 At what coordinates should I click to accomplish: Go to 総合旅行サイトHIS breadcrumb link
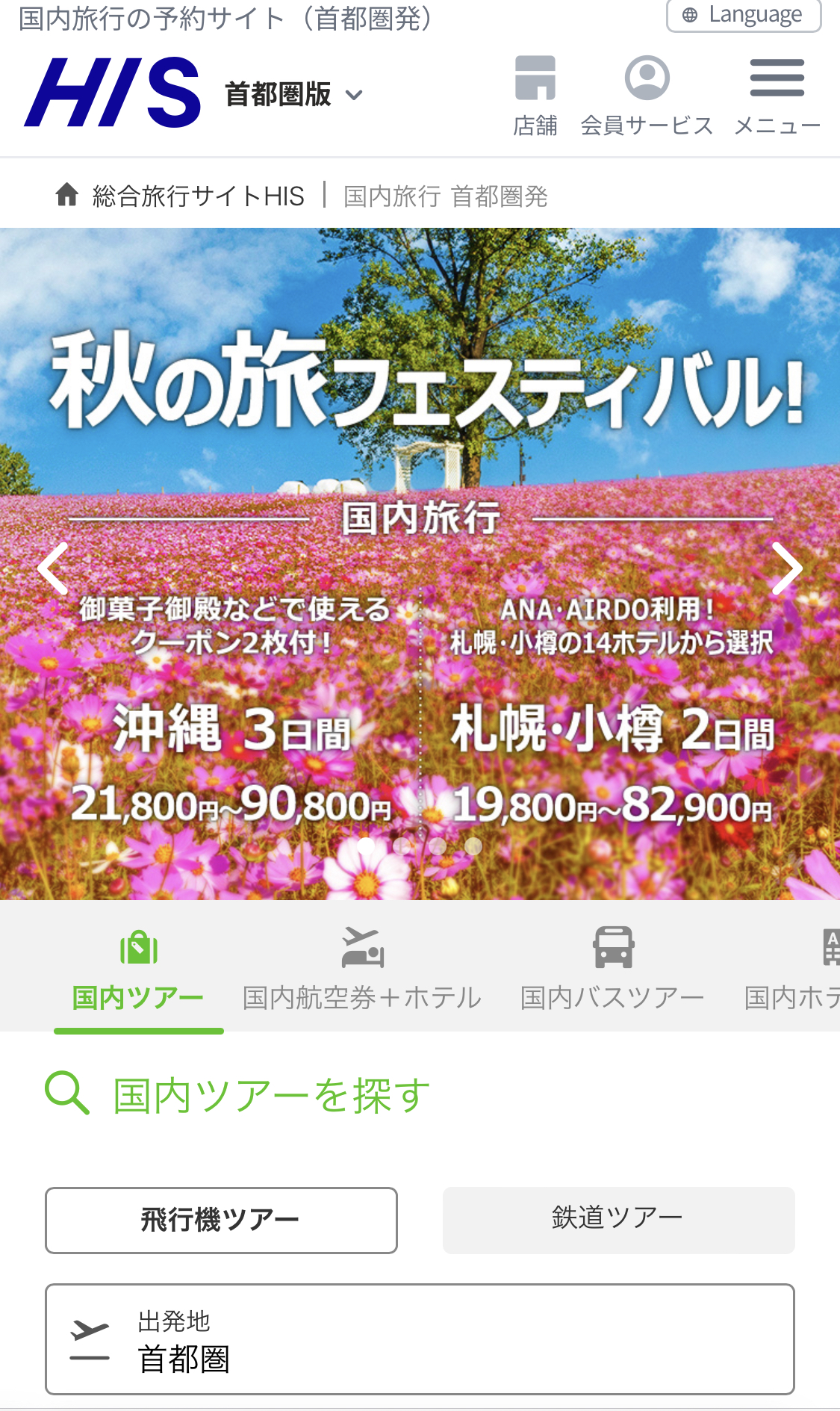pyautogui.click(x=197, y=196)
